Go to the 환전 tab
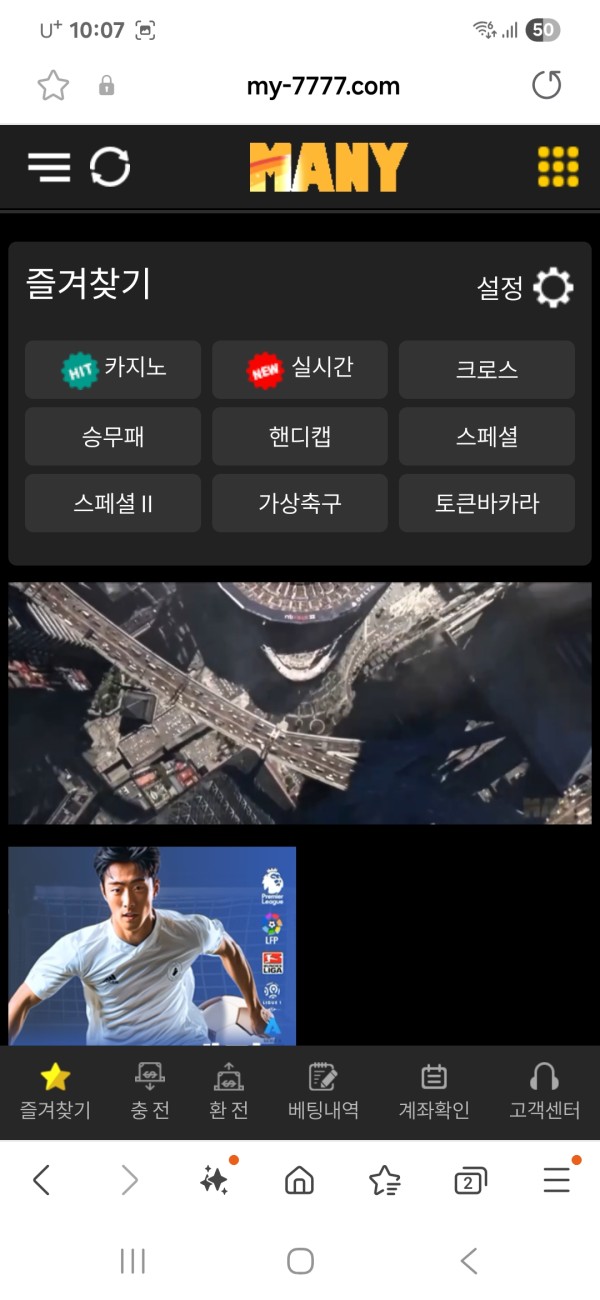This screenshot has height=1300, width=600. (229, 1092)
